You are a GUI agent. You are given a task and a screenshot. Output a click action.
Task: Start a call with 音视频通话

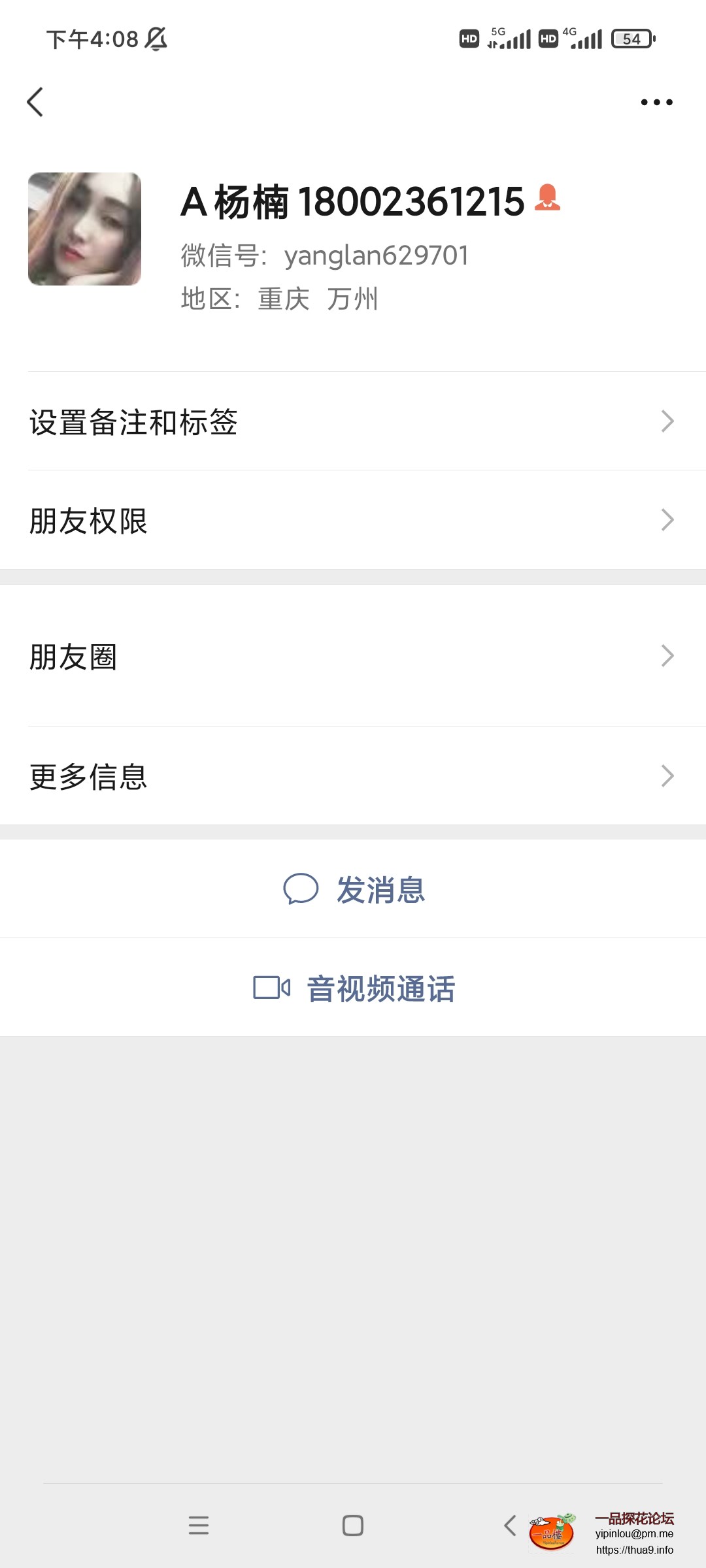(x=380, y=988)
